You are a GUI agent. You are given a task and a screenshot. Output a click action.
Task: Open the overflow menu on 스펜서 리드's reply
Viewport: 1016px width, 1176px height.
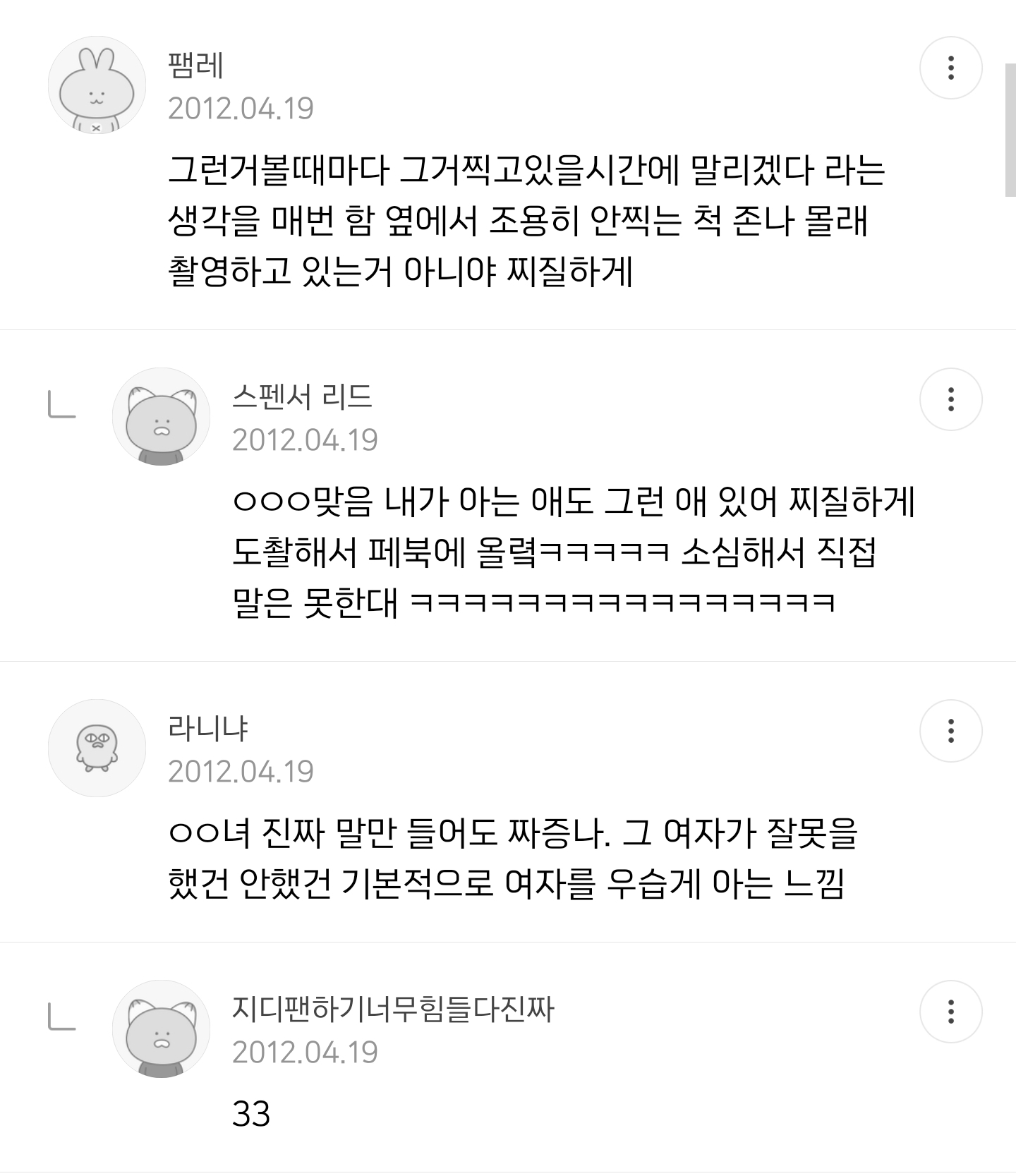click(950, 399)
